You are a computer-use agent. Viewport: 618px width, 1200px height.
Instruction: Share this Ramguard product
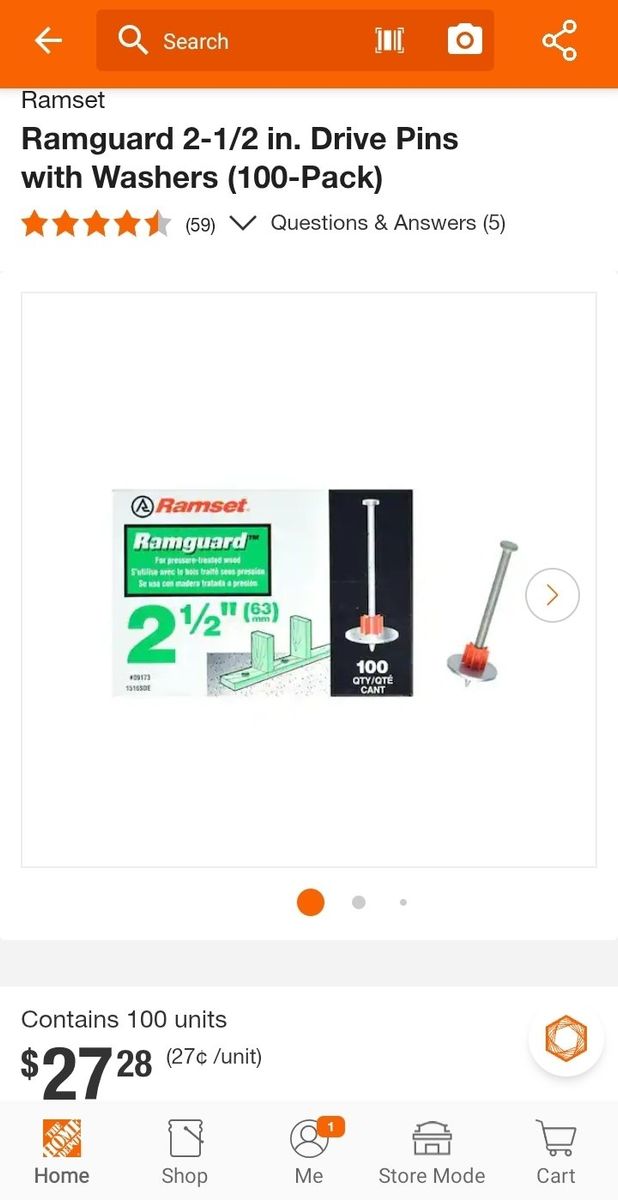[x=559, y=41]
